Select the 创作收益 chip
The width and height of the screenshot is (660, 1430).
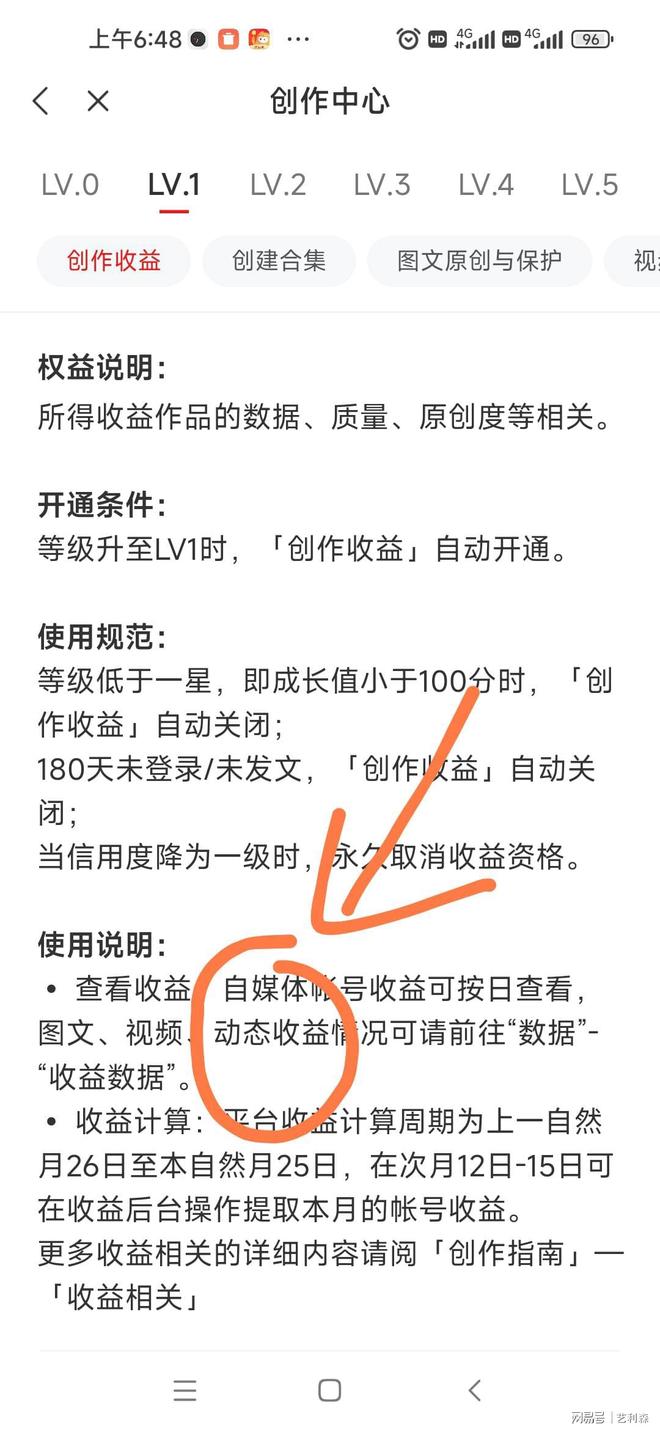point(114,261)
